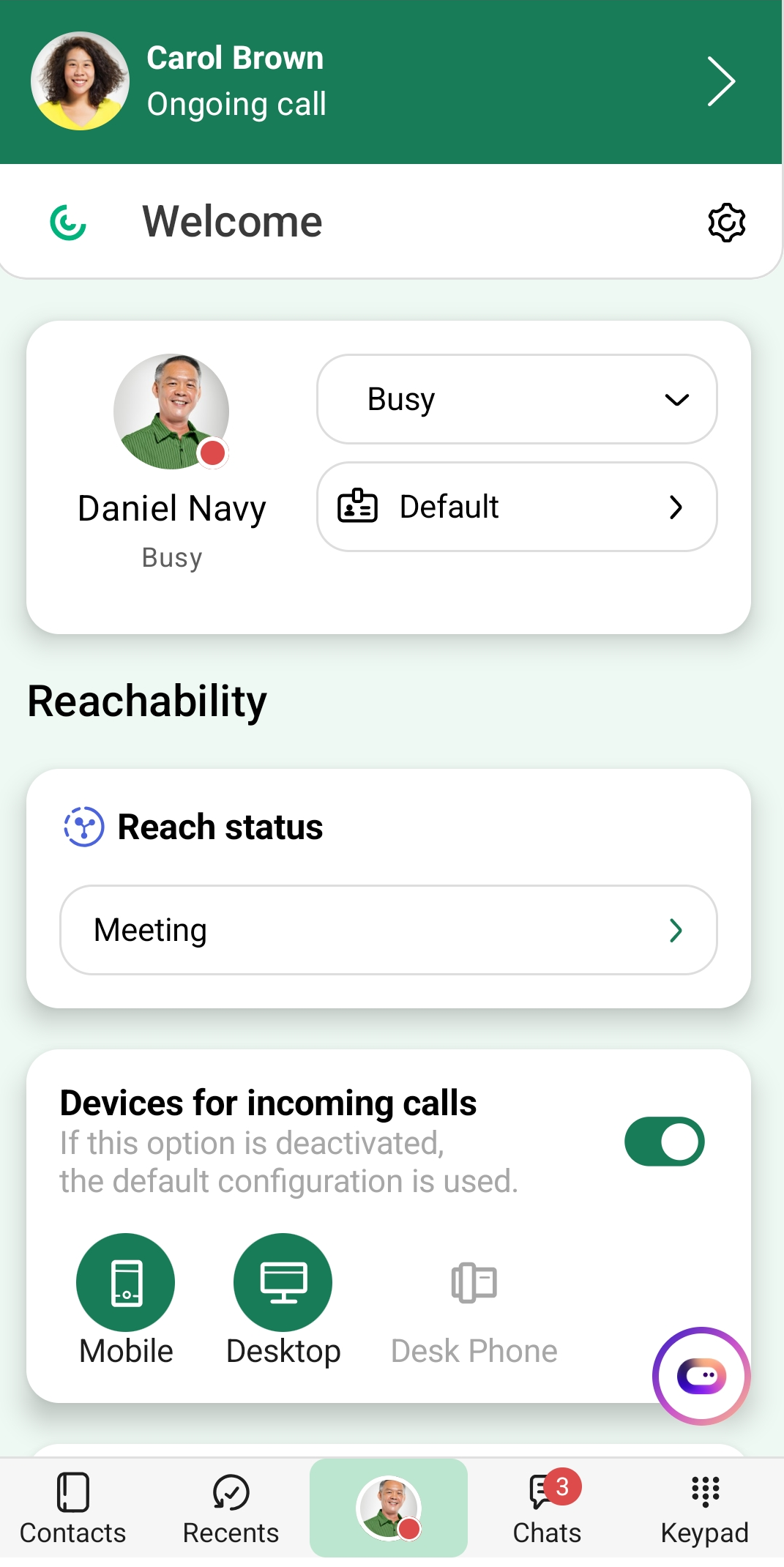Expand the Busy presence status dropdown
The image size is (784, 1567).
point(517,399)
